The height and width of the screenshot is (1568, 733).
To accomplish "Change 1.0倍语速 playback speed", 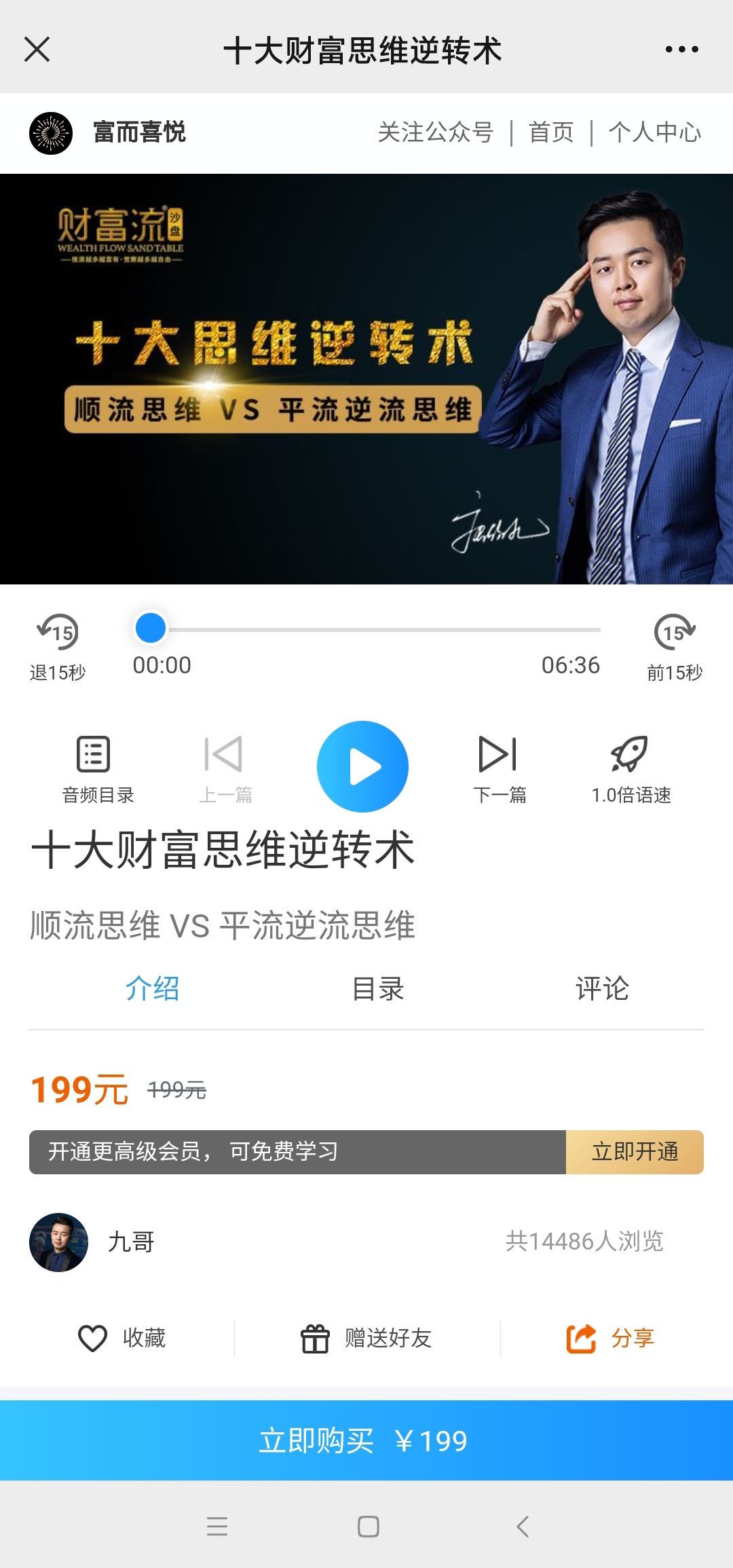I will point(631,769).
